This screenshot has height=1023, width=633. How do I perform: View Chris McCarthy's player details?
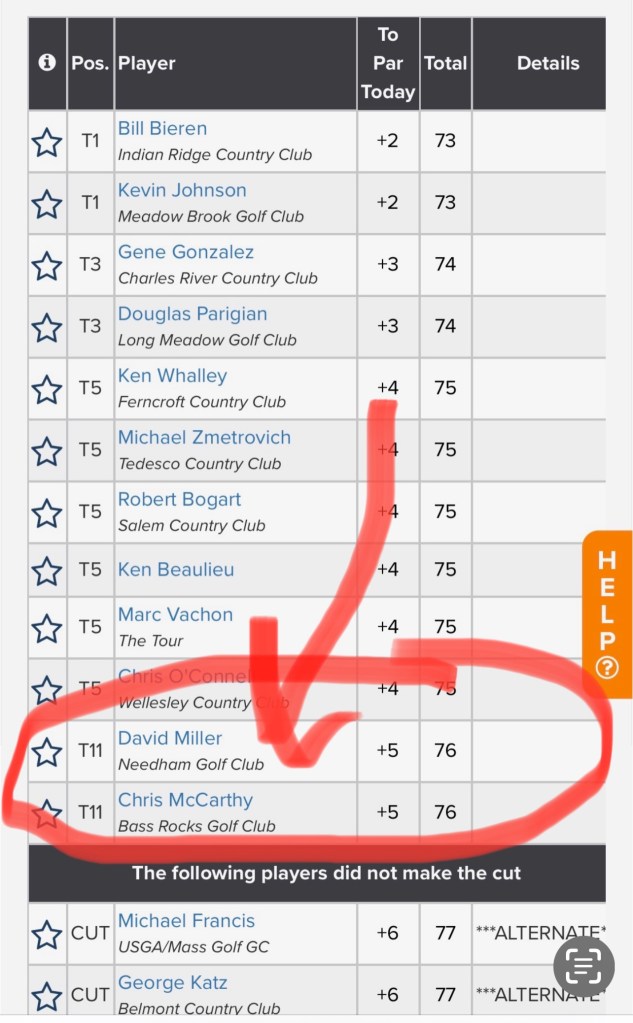(185, 800)
